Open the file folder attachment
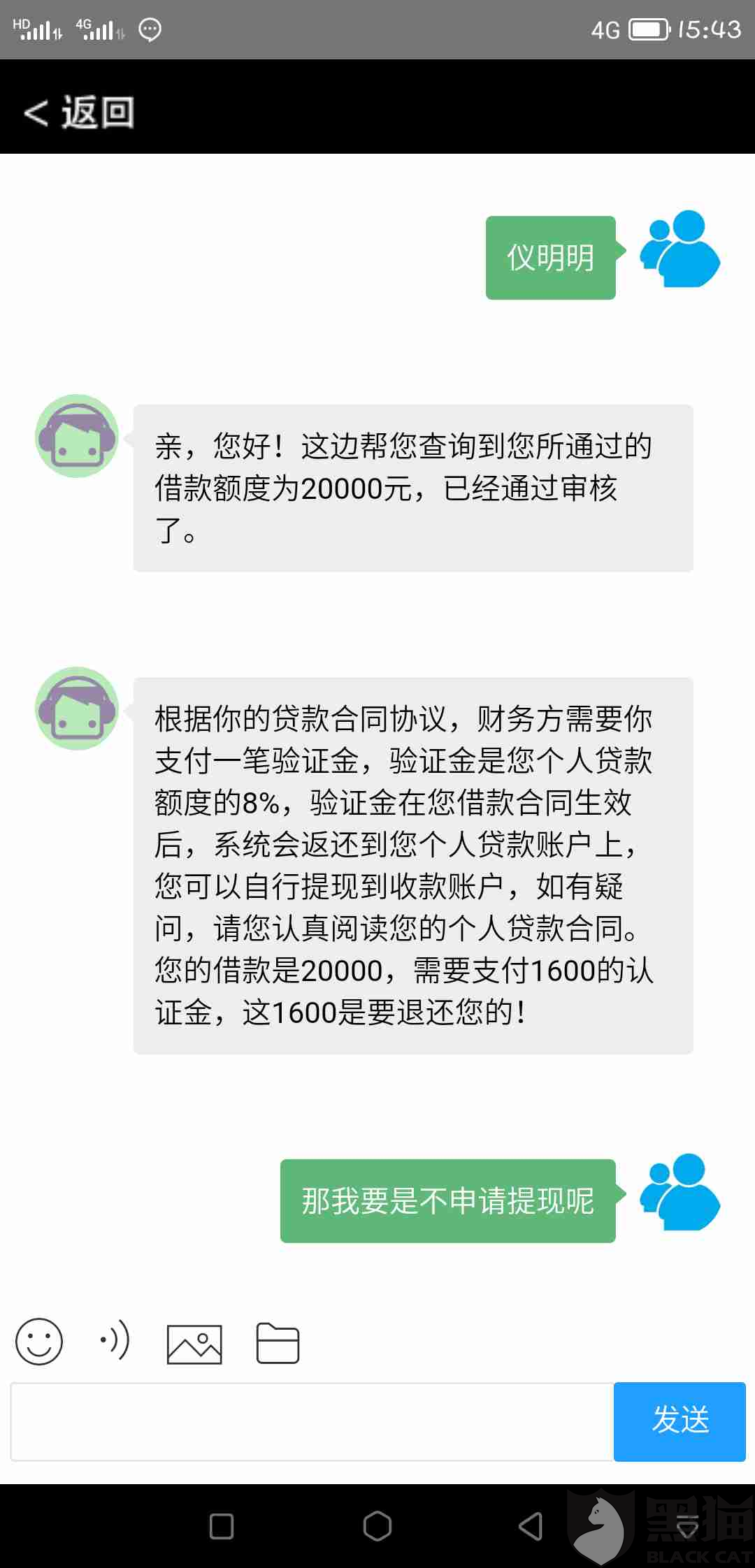The width and height of the screenshot is (755, 1568). click(278, 1343)
